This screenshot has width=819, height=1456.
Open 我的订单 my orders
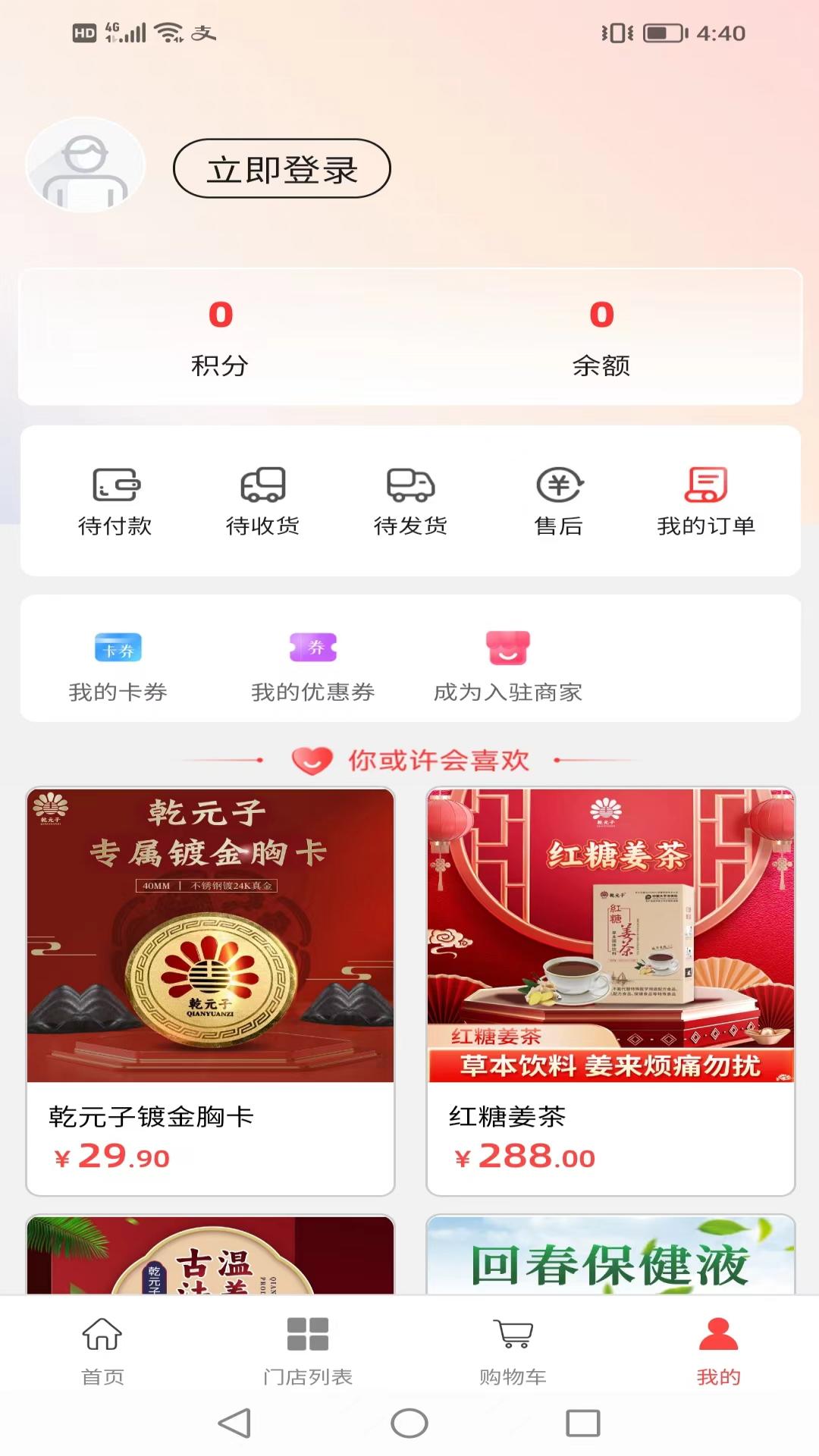(705, 500)
